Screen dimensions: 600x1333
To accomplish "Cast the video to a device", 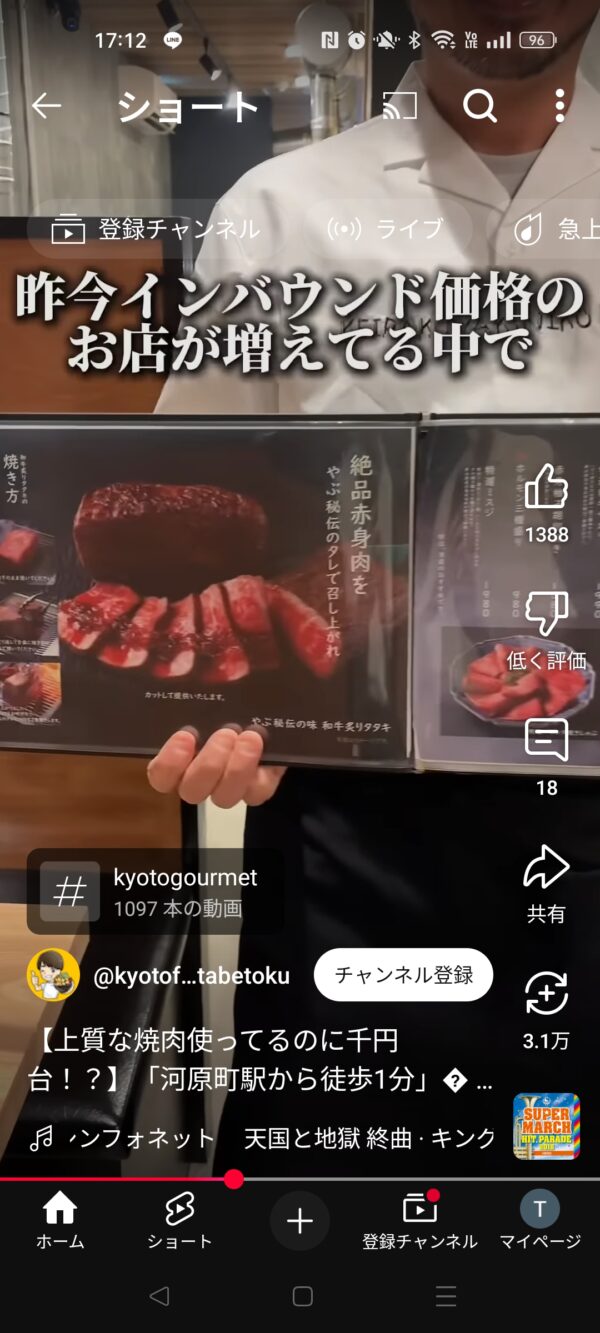I will click(x=400, y=105).
